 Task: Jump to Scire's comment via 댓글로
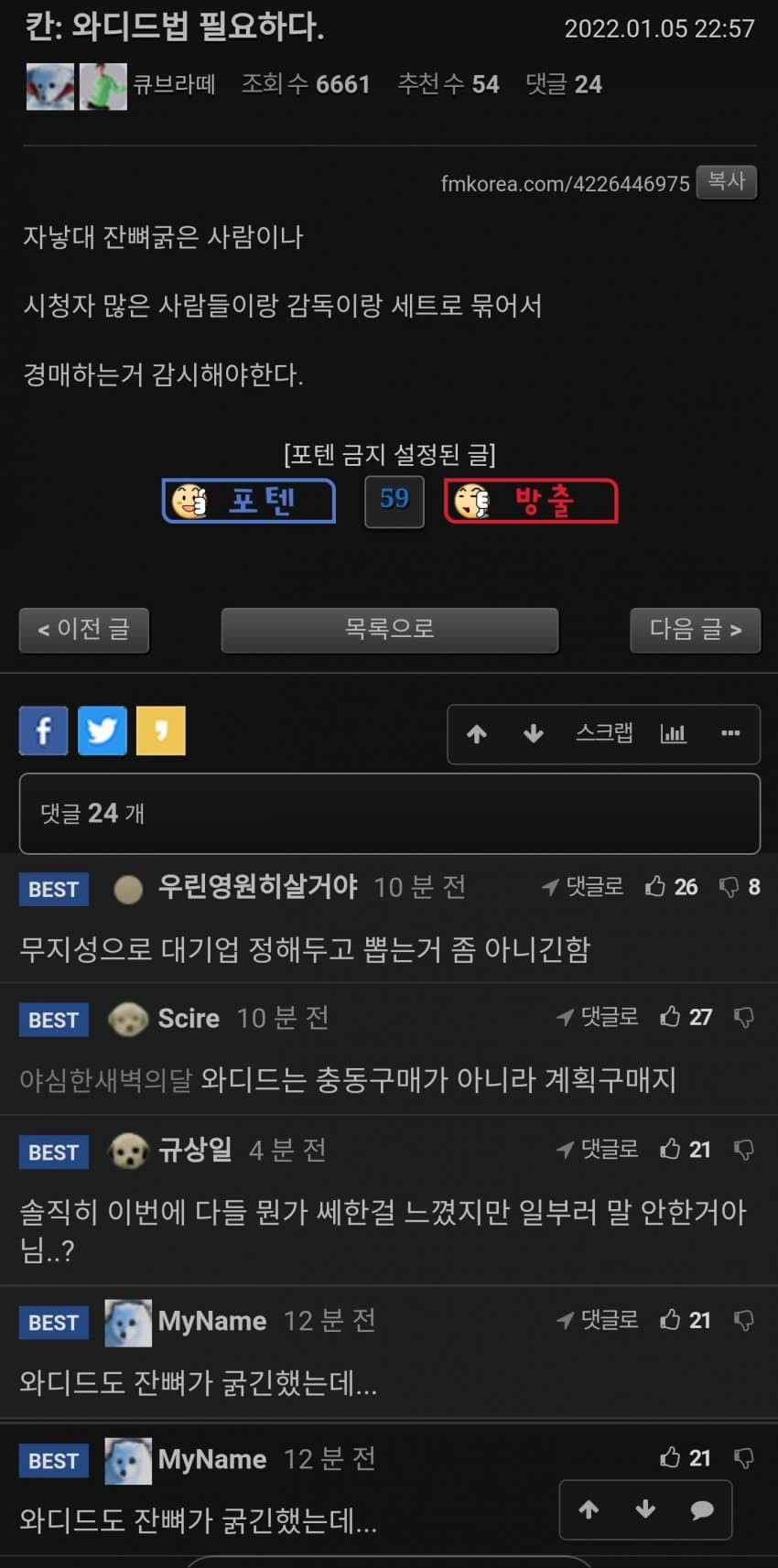pos(598,1017)
